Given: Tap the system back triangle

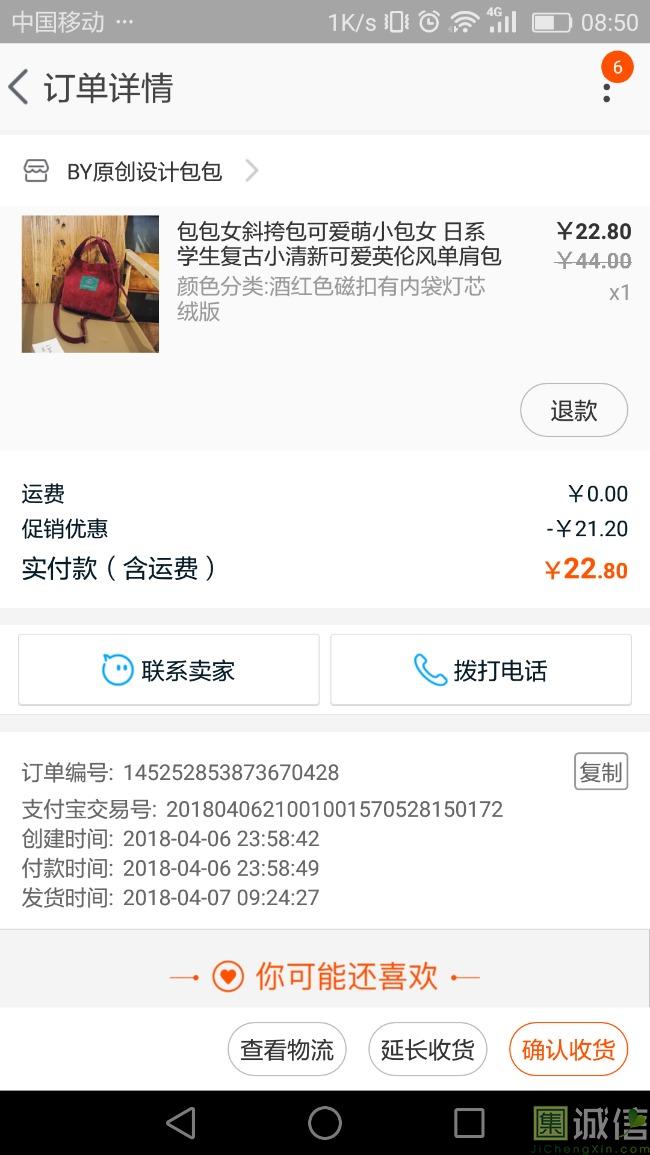Looking at the screenshot, I should (x=181, y=1123).
